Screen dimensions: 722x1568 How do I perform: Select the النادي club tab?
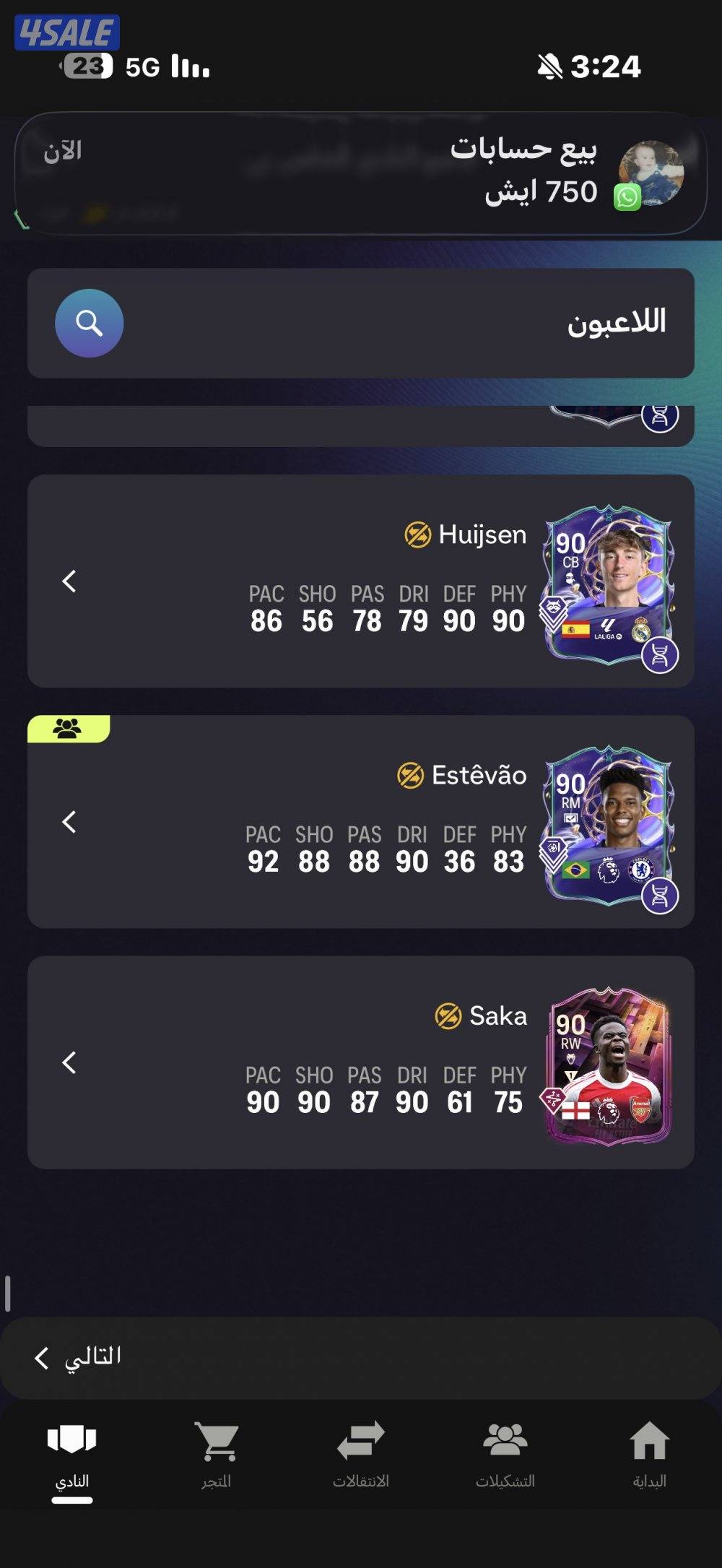coord(72,1453)
